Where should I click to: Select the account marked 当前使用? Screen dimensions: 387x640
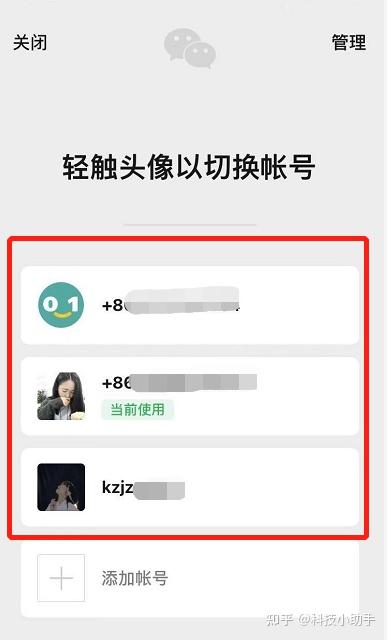(190, 396)
